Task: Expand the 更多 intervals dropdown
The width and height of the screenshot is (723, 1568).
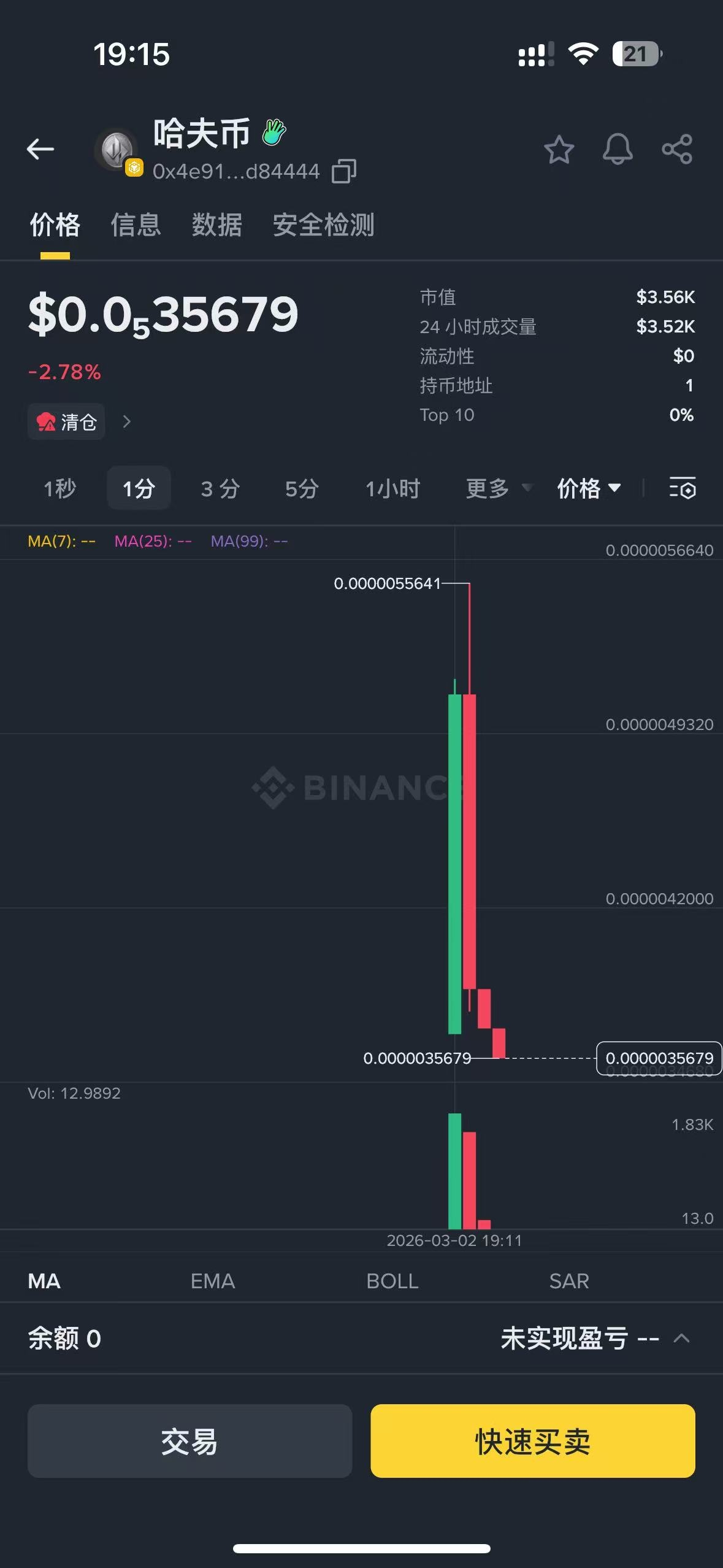Action: 498,488
